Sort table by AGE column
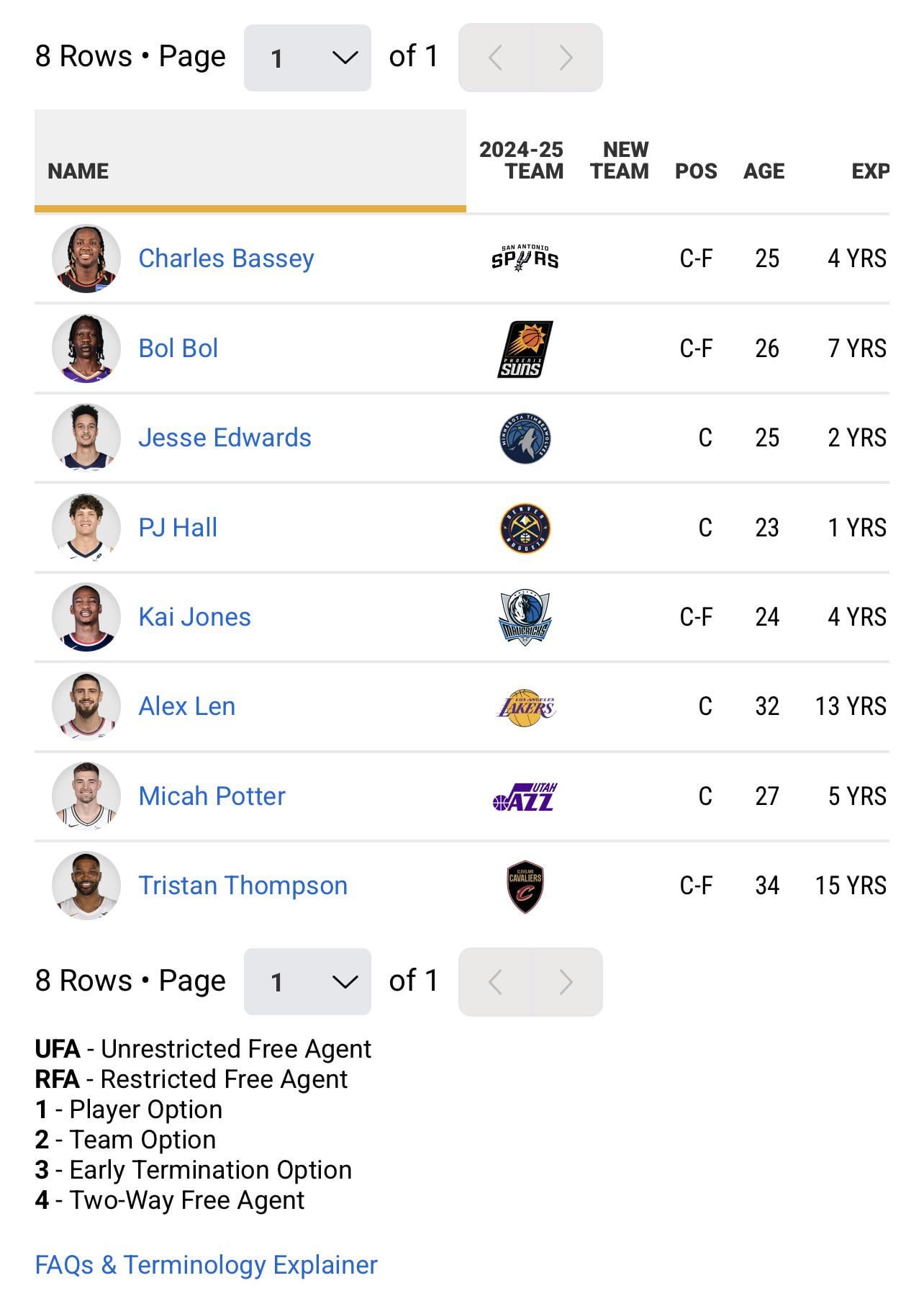This screenshot has height=1296, width=924. point(764,171)
